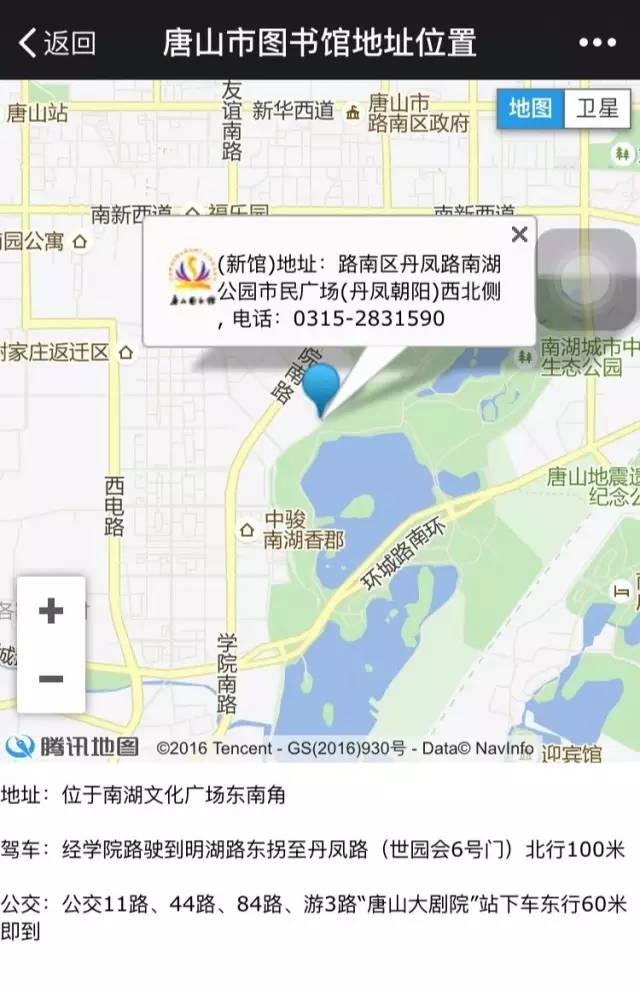Screen dimensions: 640x991
Task: Zoom in with the plus button
Action: pyautogui.click(x=51, y=610)
